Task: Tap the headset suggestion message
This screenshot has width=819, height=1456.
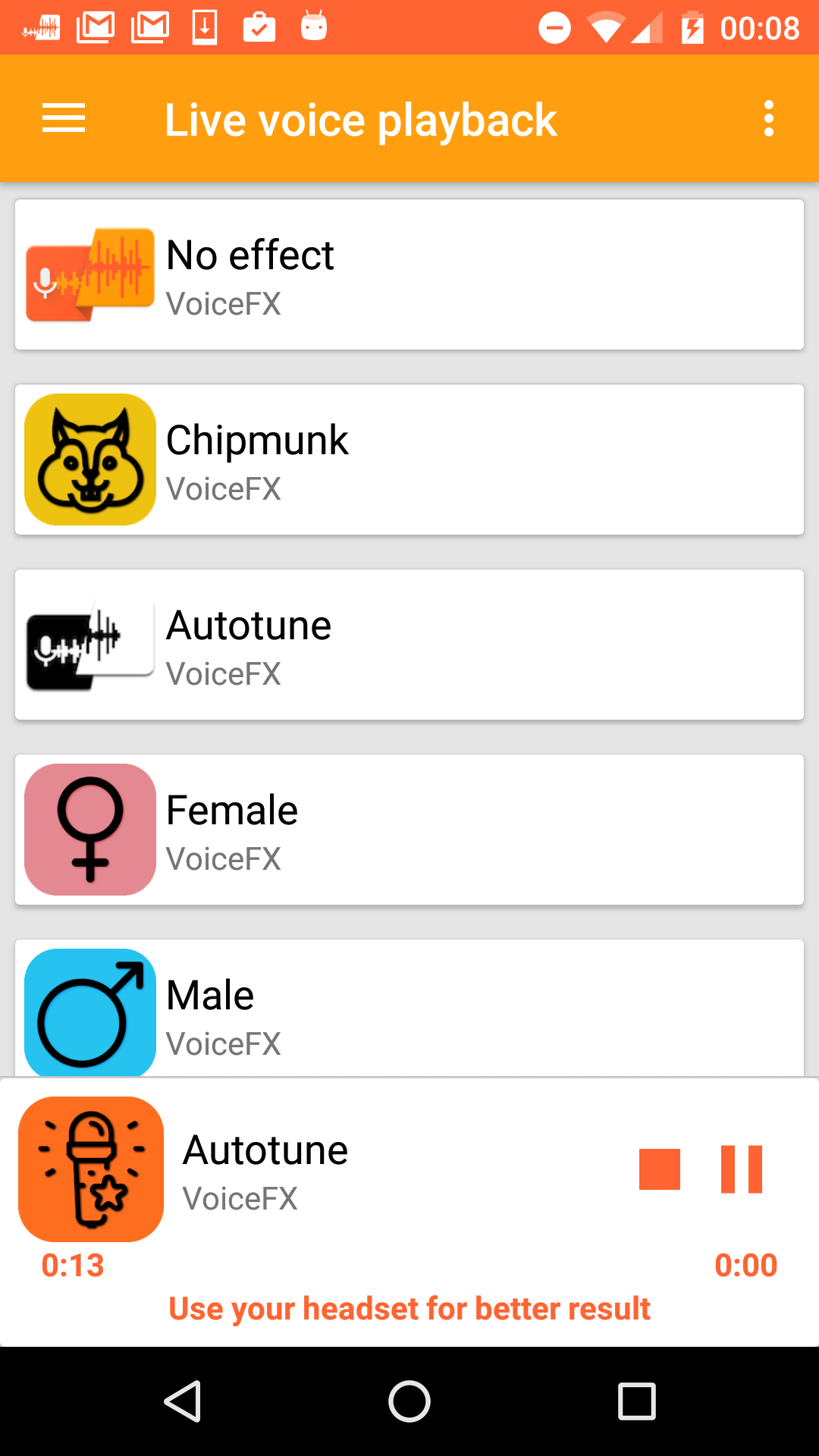Action: (409, 1307)
